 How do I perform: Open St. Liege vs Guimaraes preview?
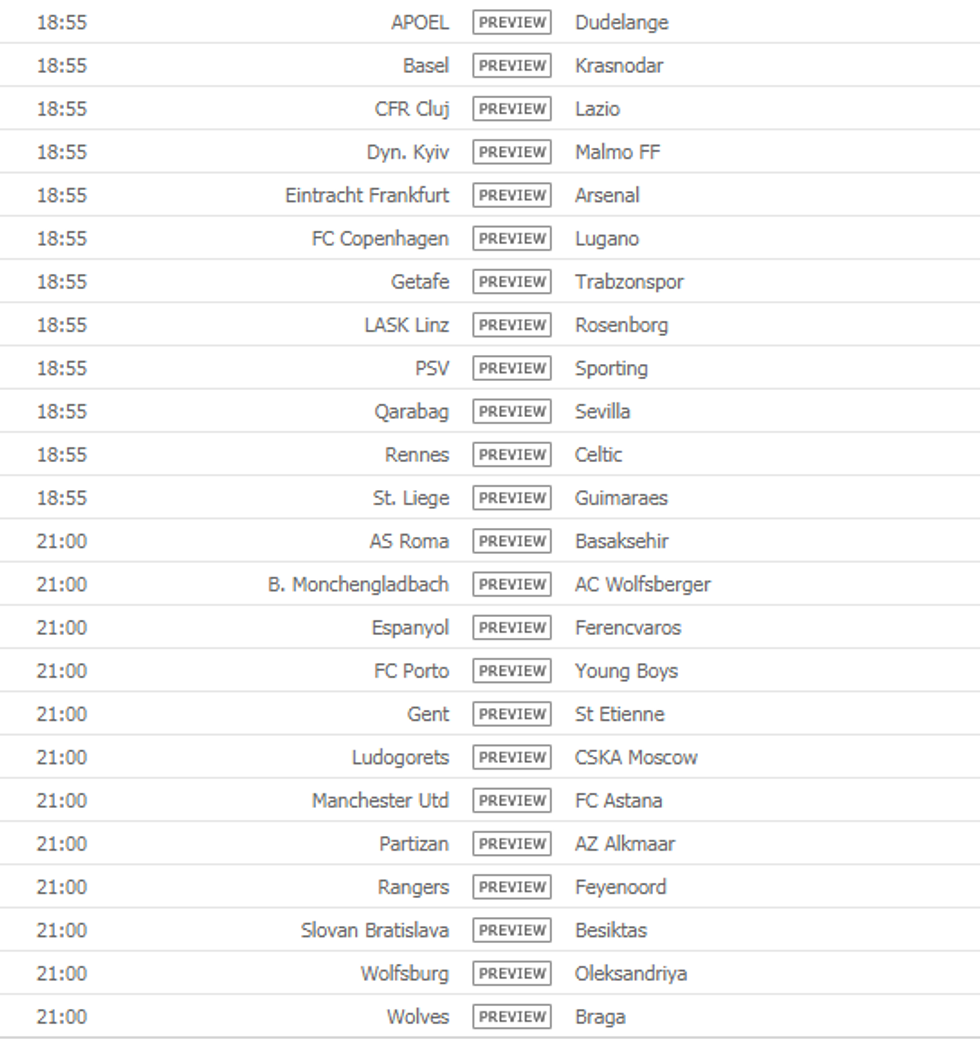tap(512, 497)
